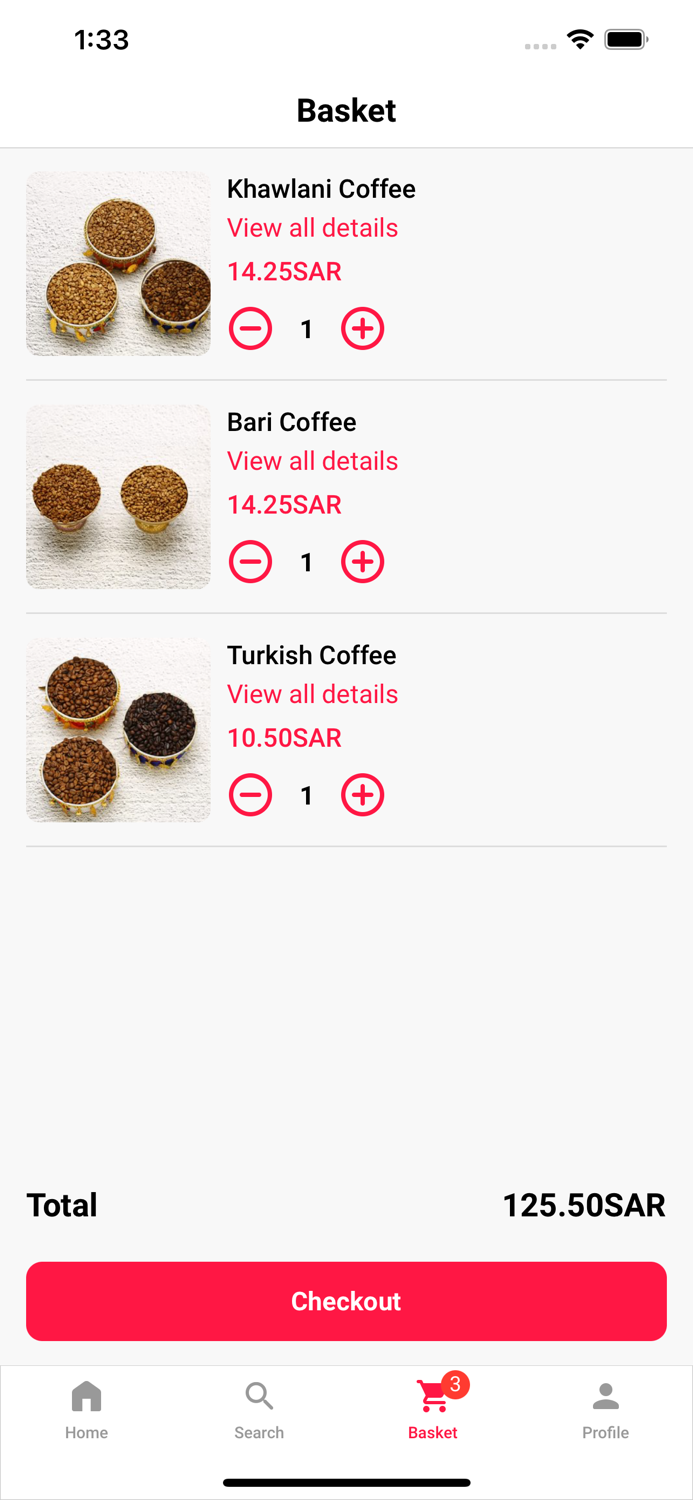The image size is (693, 1500).
Task: Go to the Home tab
Action: point(87,1409)
